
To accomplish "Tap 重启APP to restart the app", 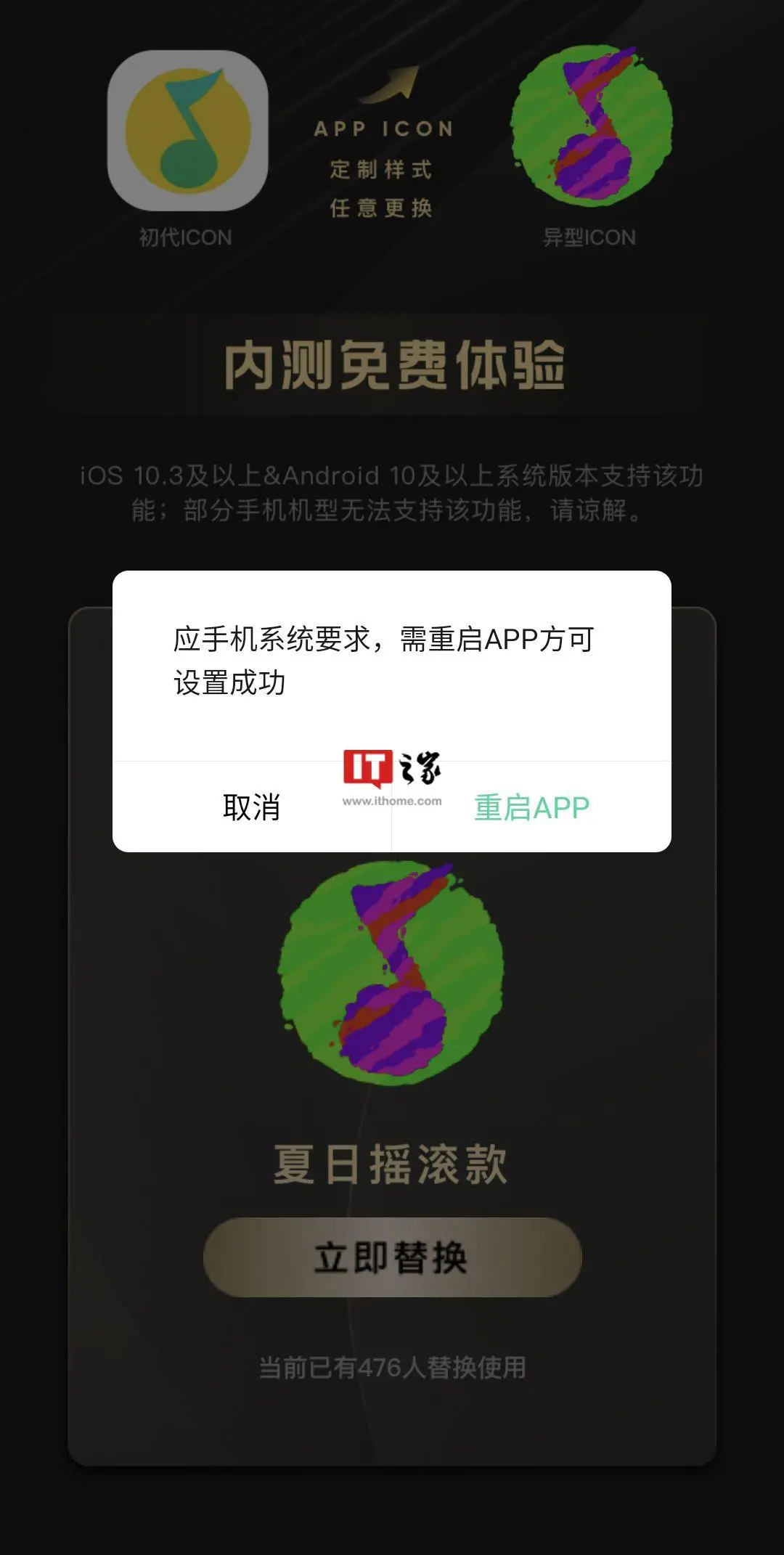I will 532,806.
